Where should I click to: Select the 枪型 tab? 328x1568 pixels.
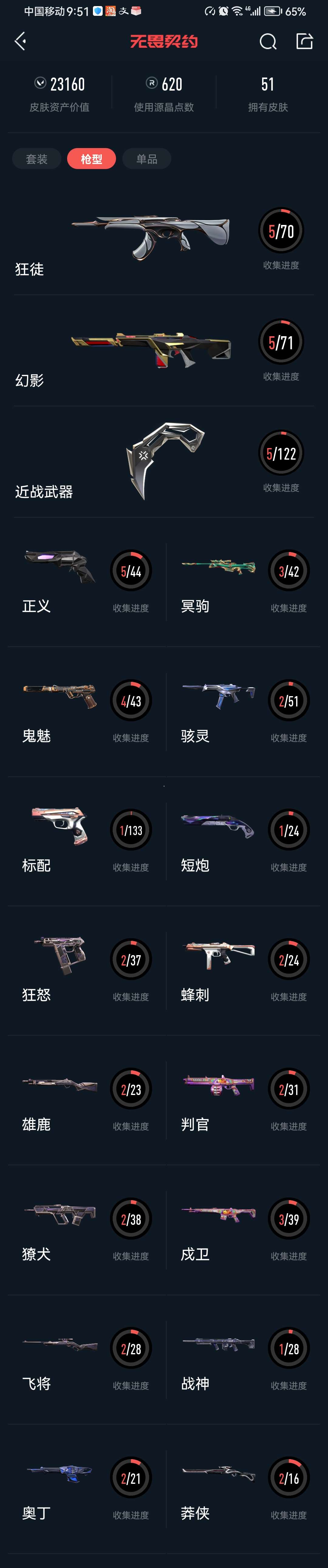point(91,159)
